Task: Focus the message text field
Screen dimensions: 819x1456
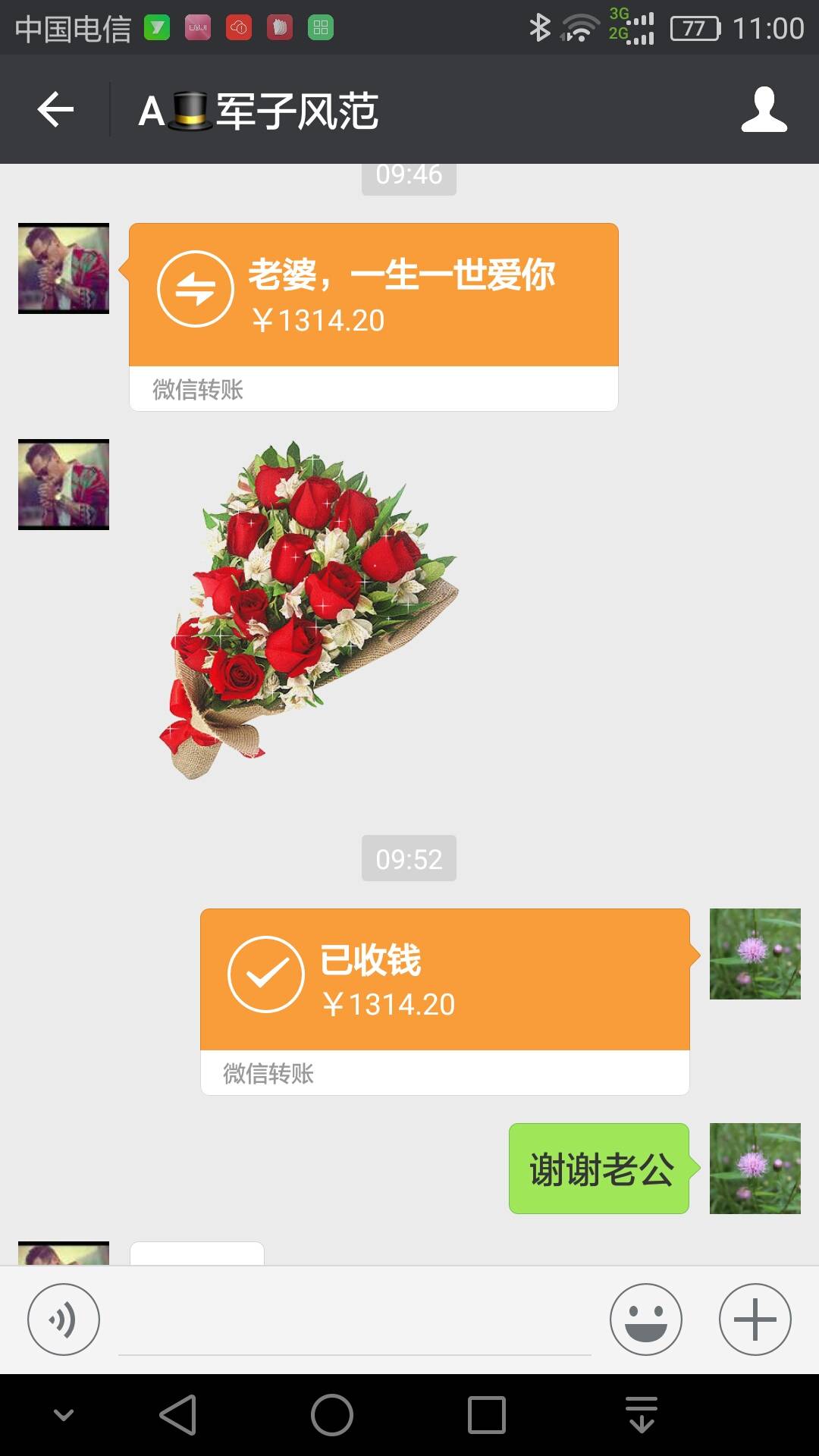Action: 354,1323
